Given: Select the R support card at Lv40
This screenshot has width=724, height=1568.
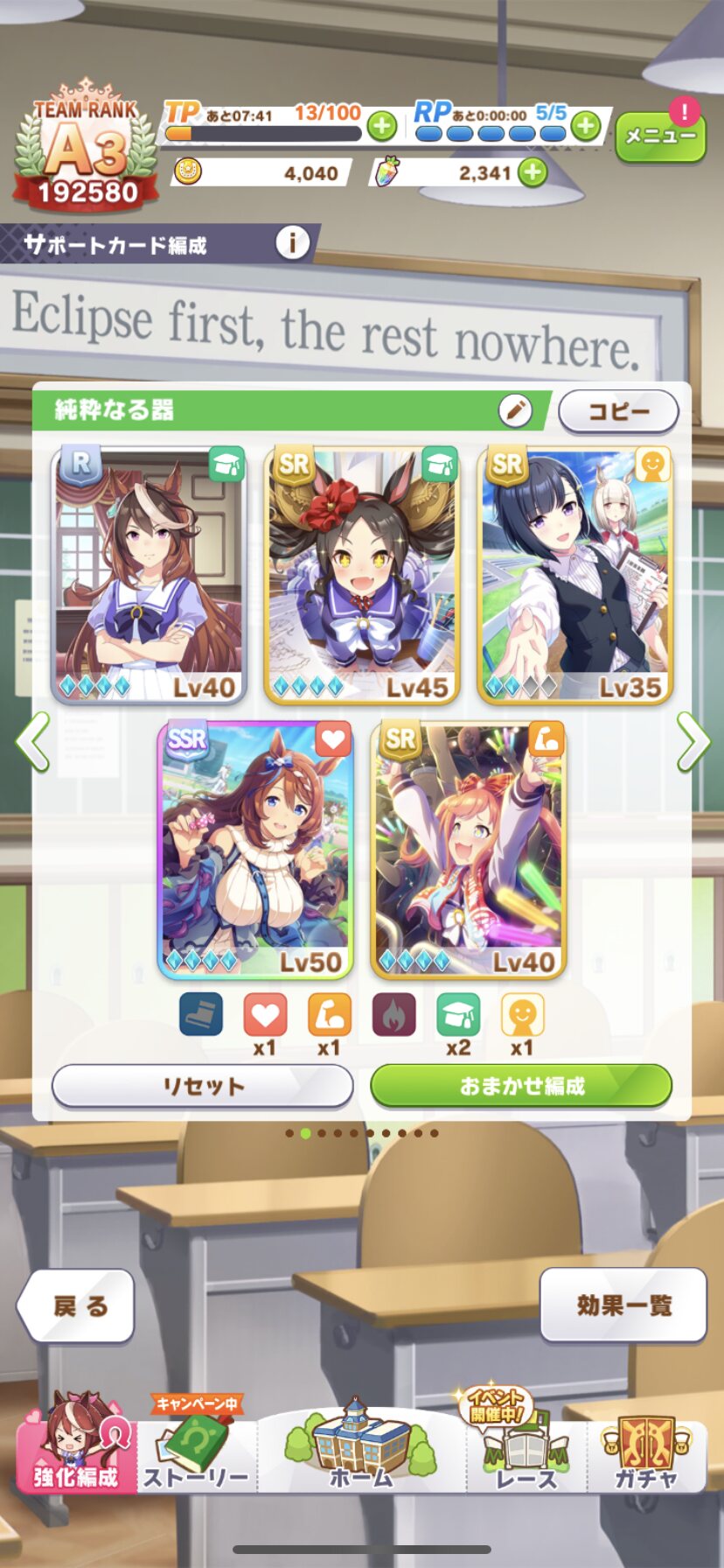Looking at the screenshot, I should click(x=149, y=575).
